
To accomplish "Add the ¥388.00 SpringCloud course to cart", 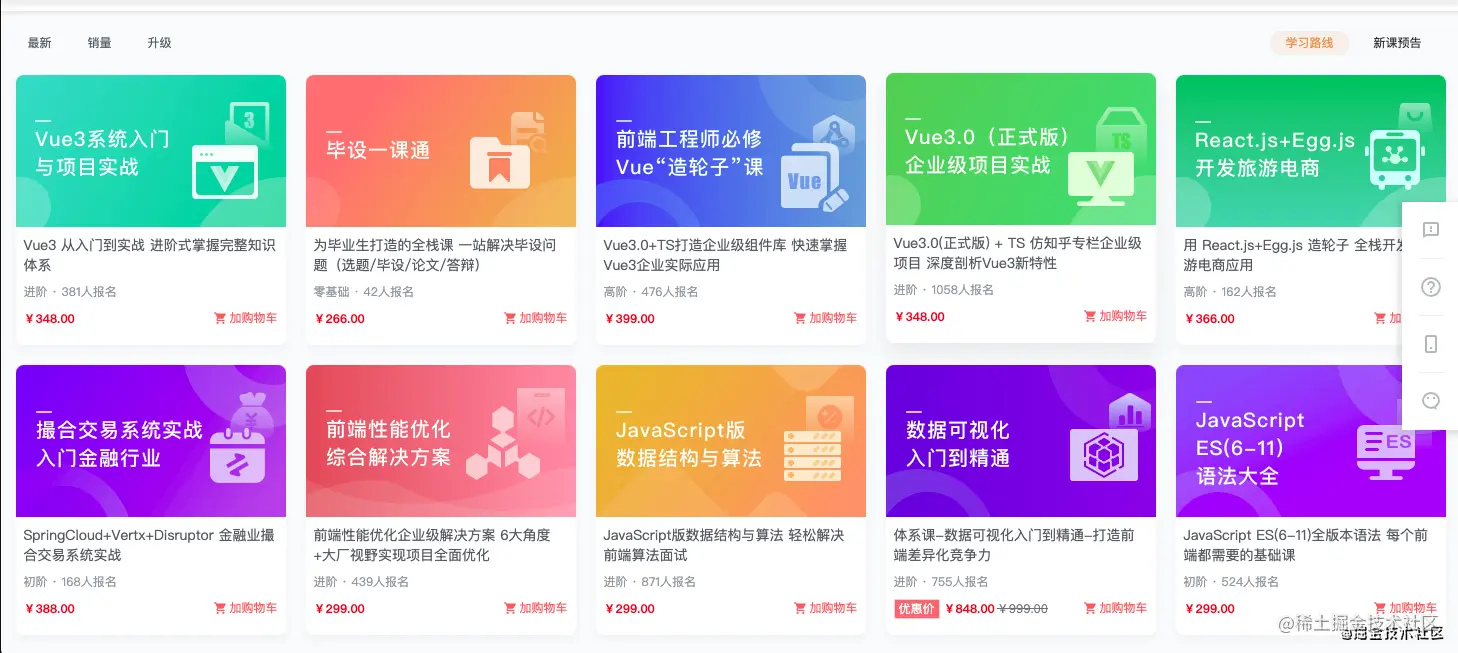I will (245, 608).
